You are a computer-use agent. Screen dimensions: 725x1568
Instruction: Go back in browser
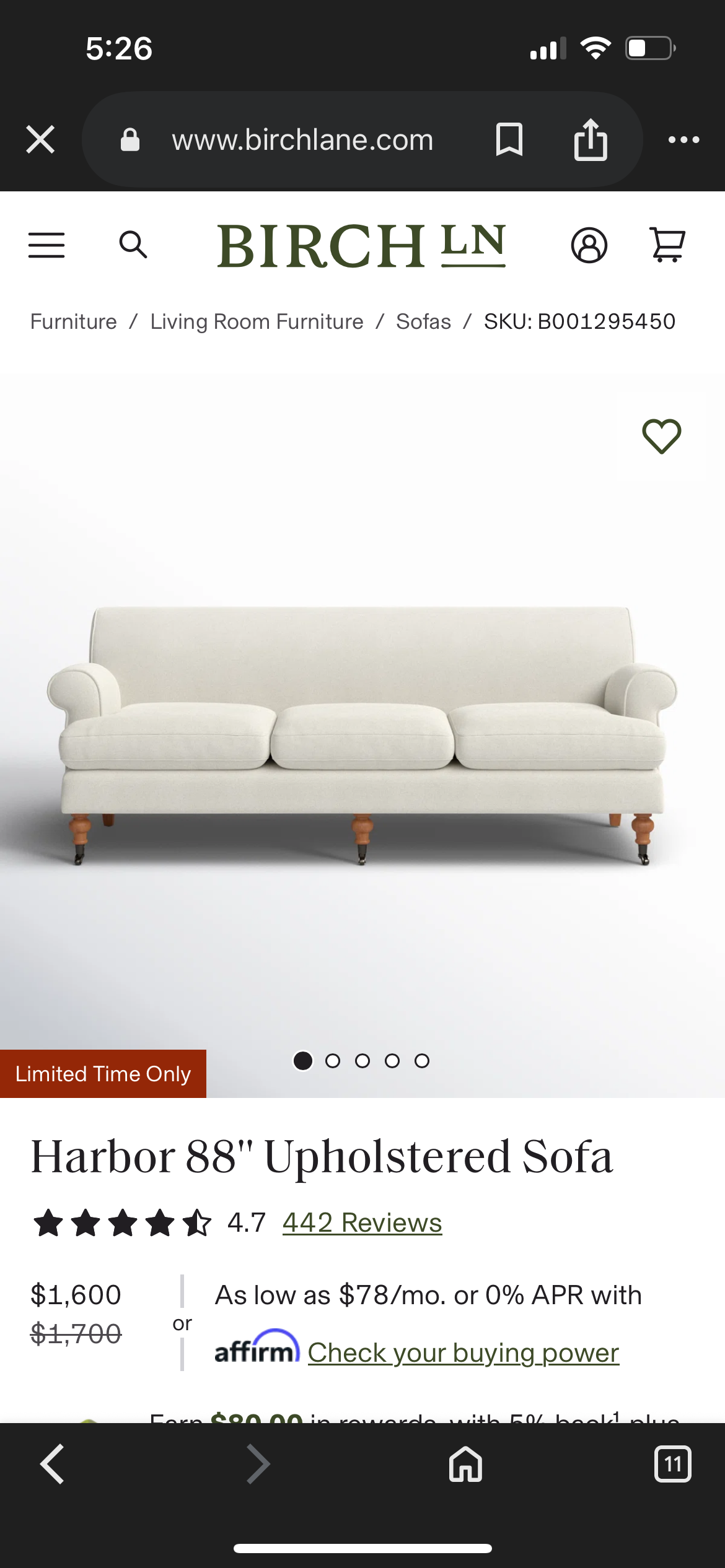pyautogui.click(x=52, y=1465)
